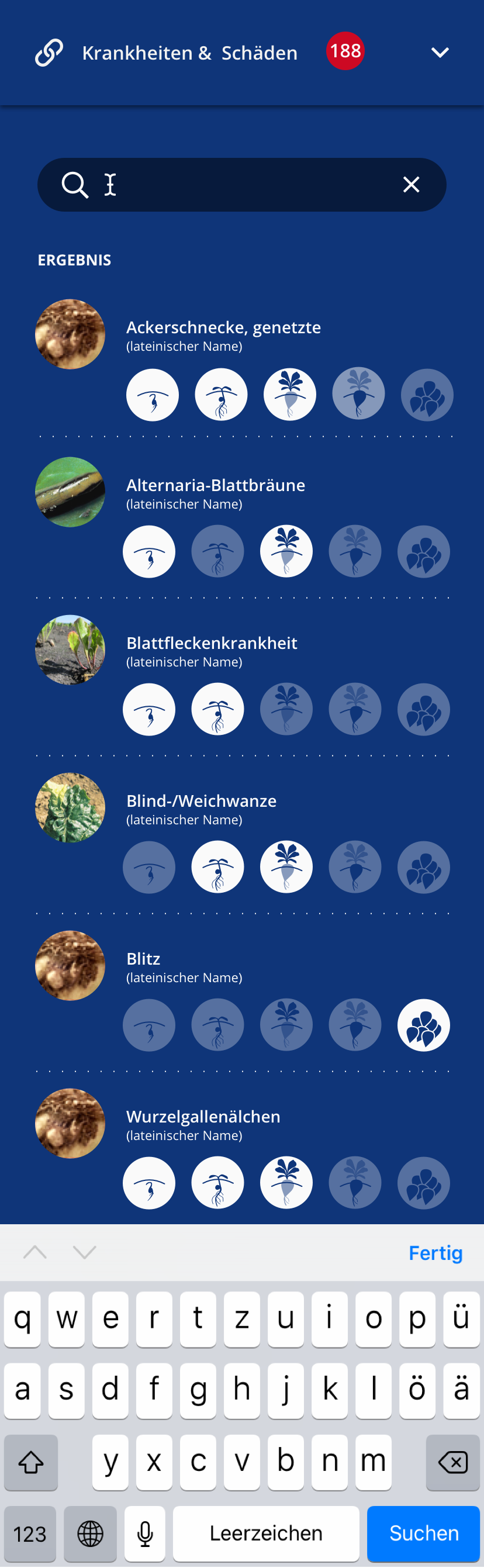
Task: Clear the search field with X
Action: point(412,184)
